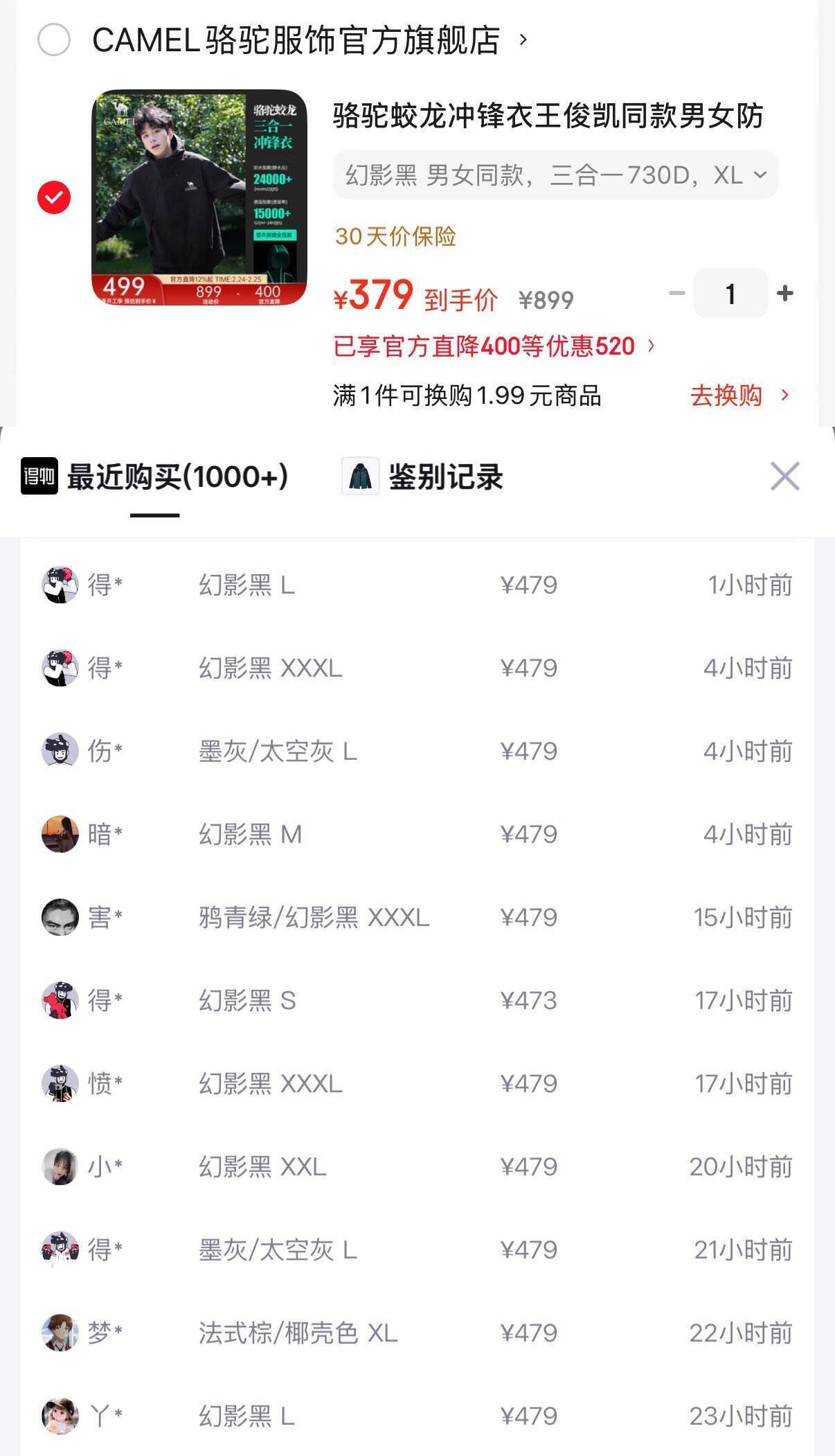
Task: Close the recent purchases panel
Action: (x=784, y=477)
